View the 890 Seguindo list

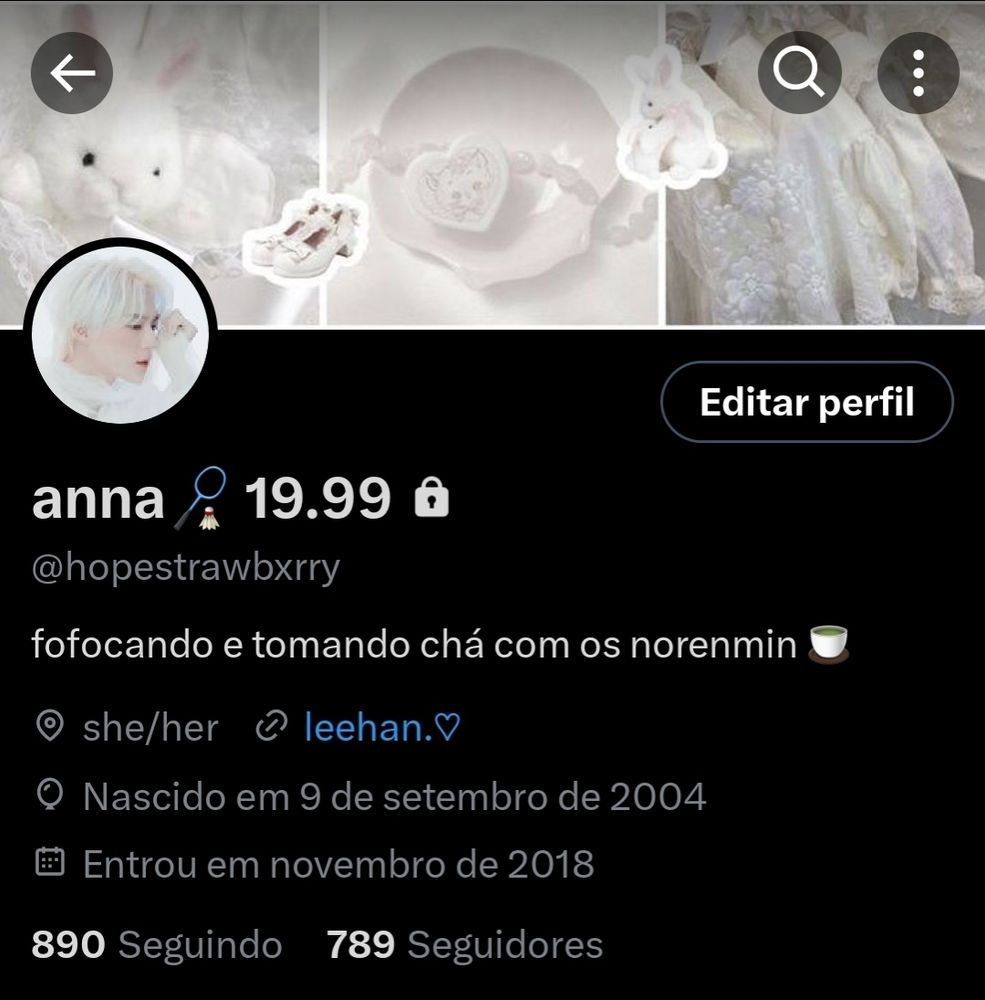157,944
